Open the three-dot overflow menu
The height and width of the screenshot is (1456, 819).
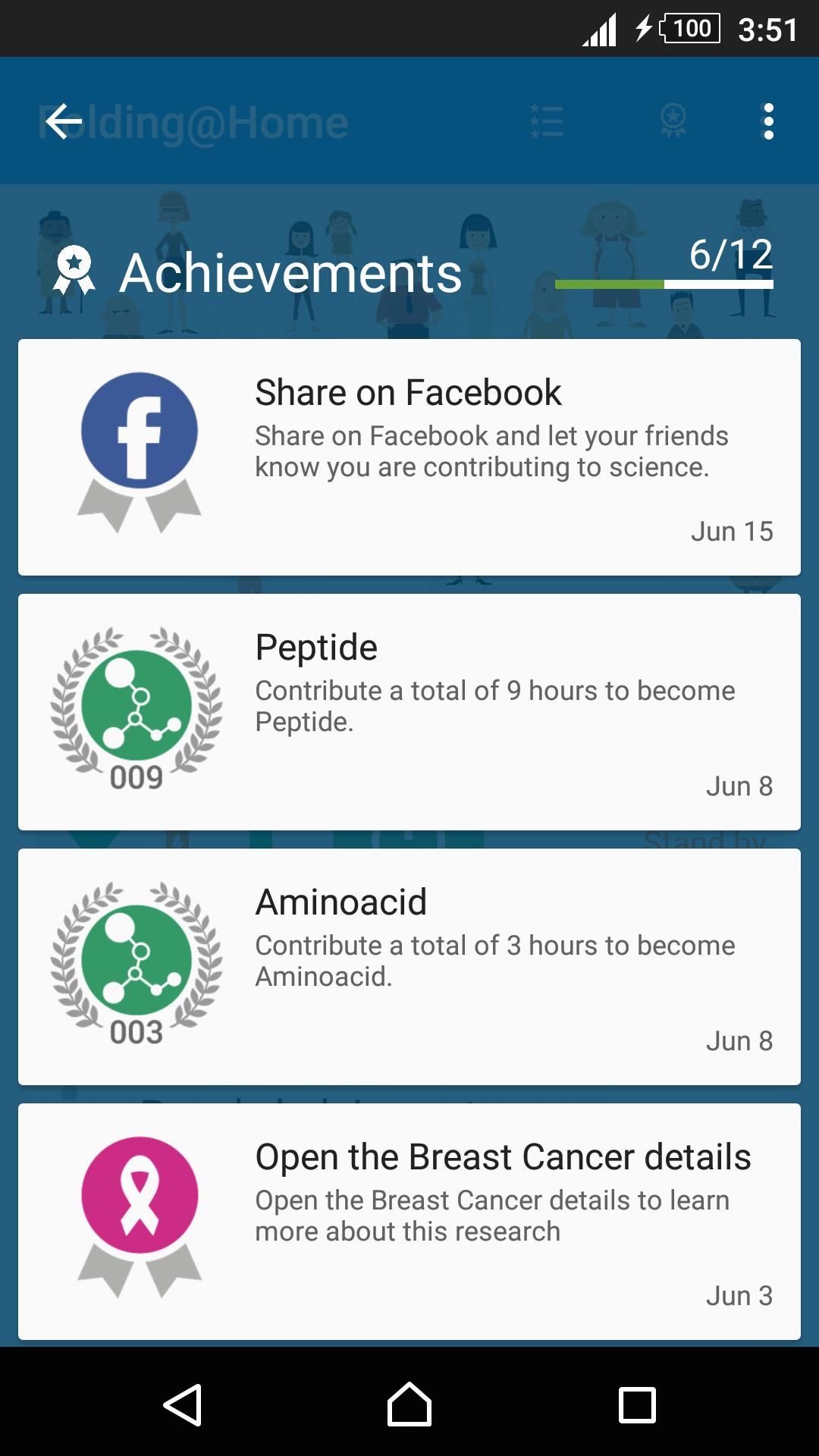pyautogui.click(x=768, y=121)
